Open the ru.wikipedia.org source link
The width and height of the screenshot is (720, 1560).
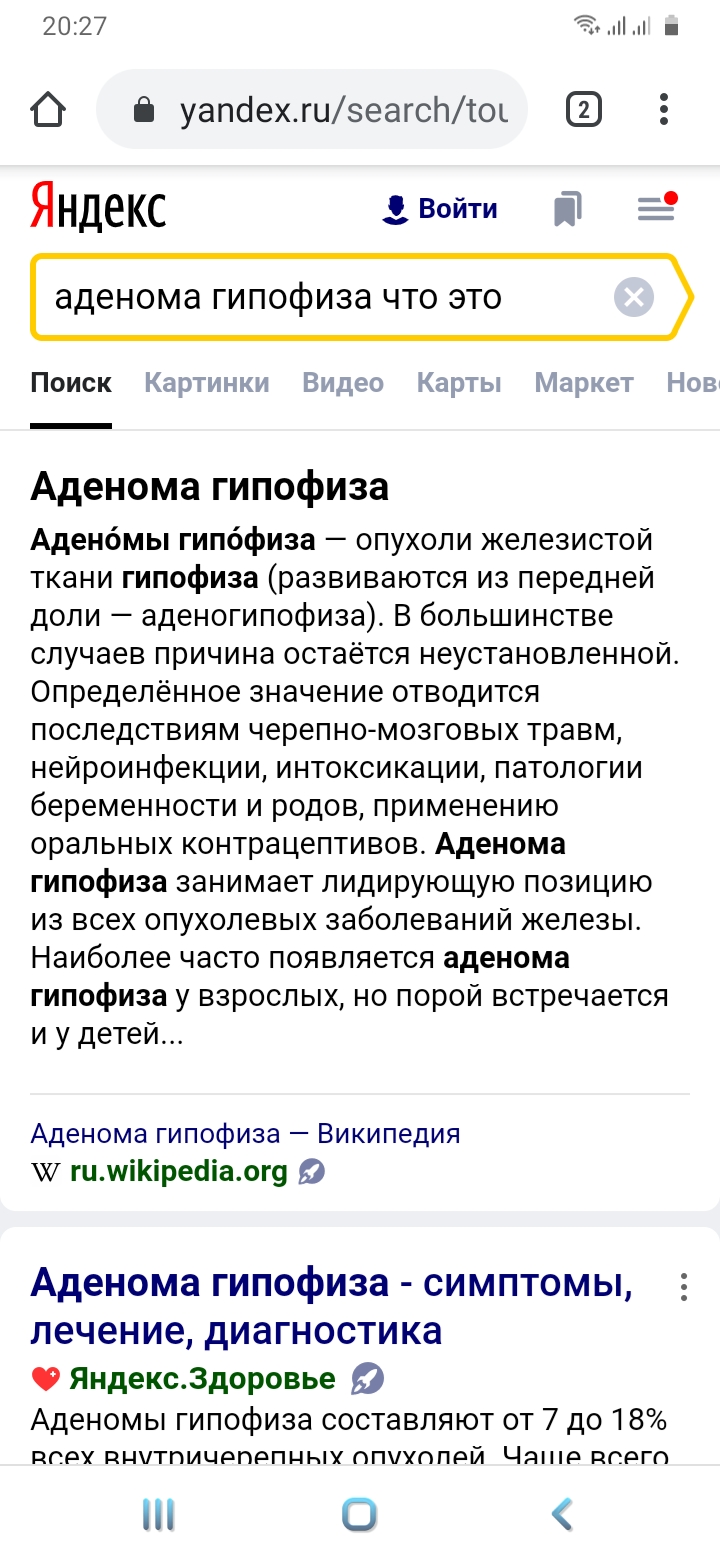(x=178, y=1171)
